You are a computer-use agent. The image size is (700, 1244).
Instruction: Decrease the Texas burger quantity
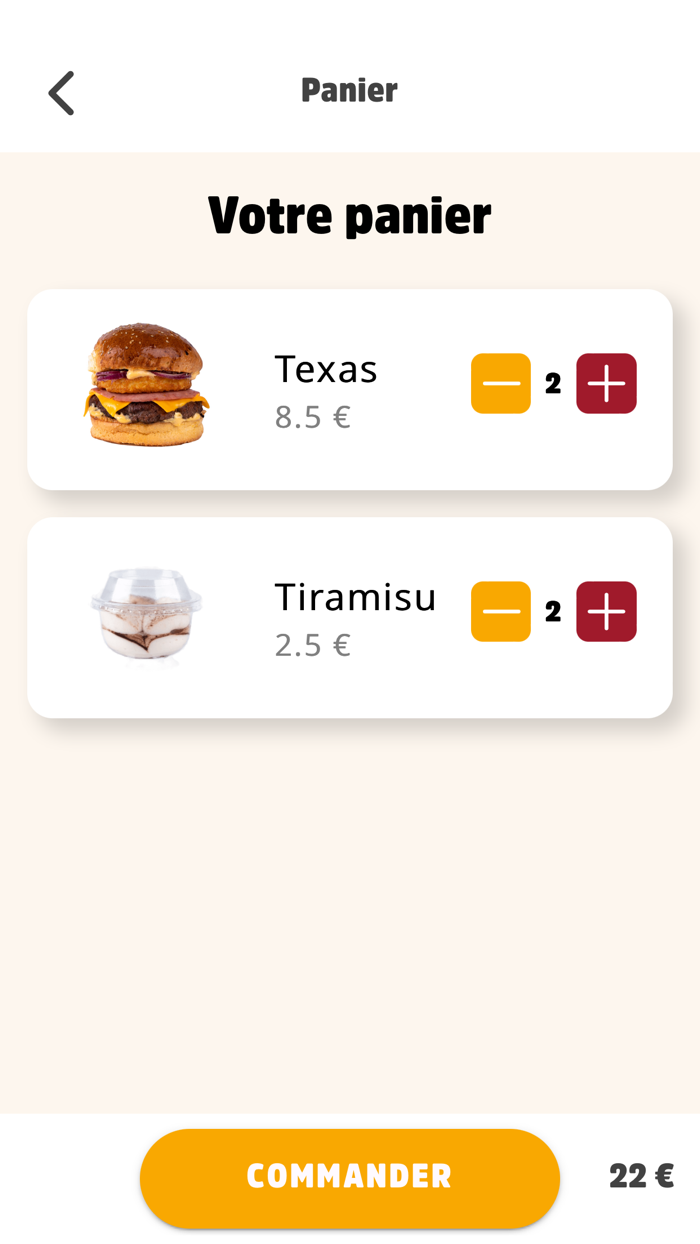point(500,383)
